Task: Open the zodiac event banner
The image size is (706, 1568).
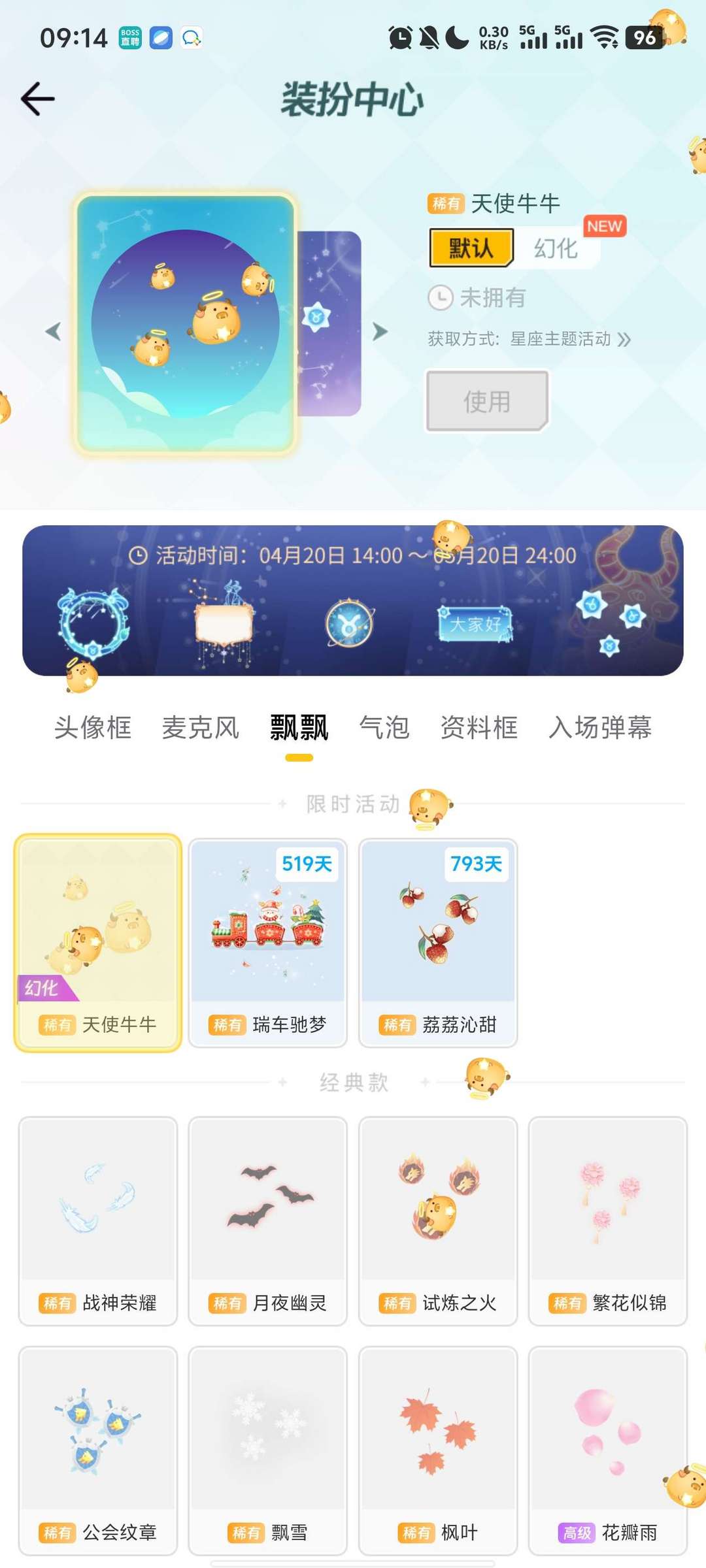Action: coord(353,600)
